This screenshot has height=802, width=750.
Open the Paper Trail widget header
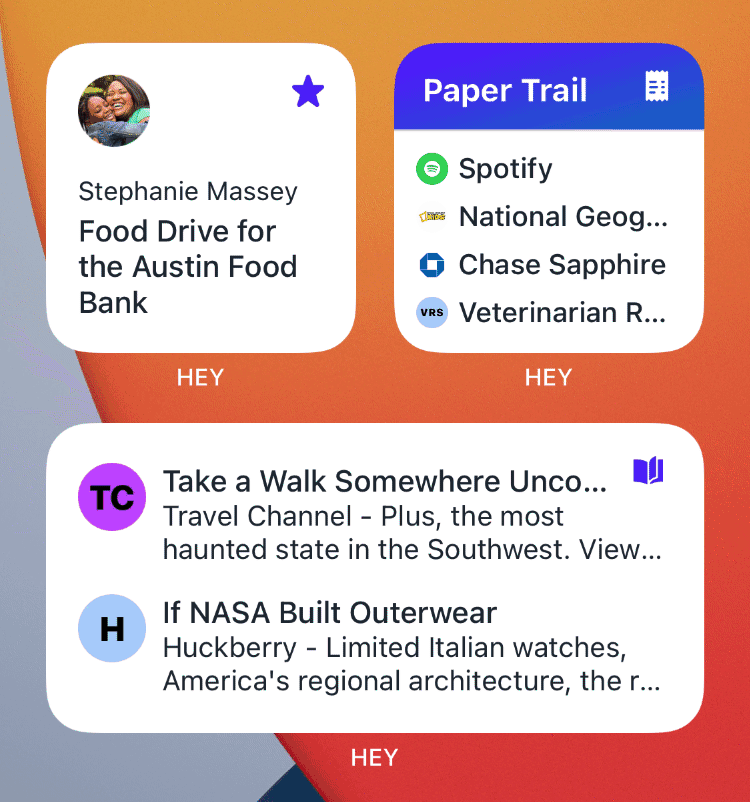tap(549, 86)
